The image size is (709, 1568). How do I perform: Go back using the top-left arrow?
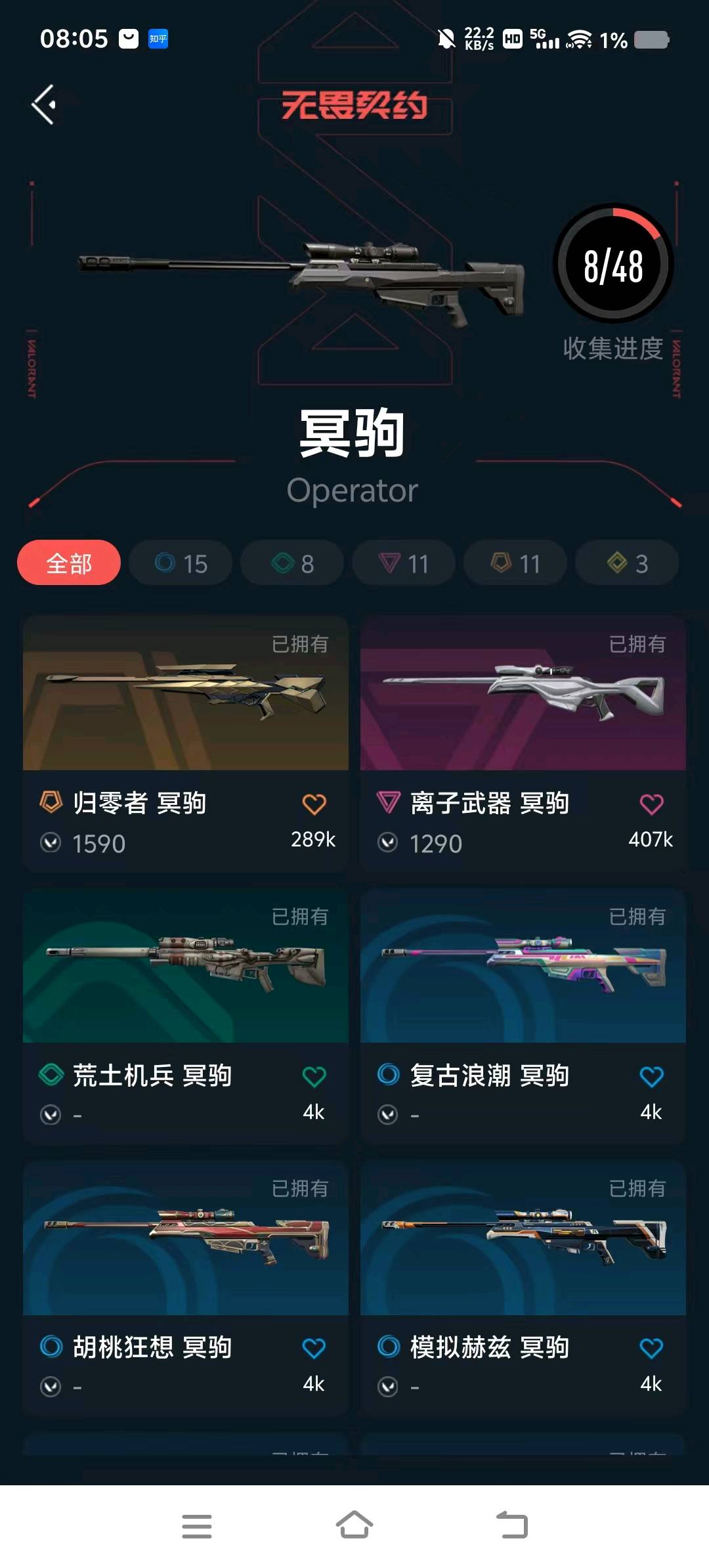[x=43, y=104]
